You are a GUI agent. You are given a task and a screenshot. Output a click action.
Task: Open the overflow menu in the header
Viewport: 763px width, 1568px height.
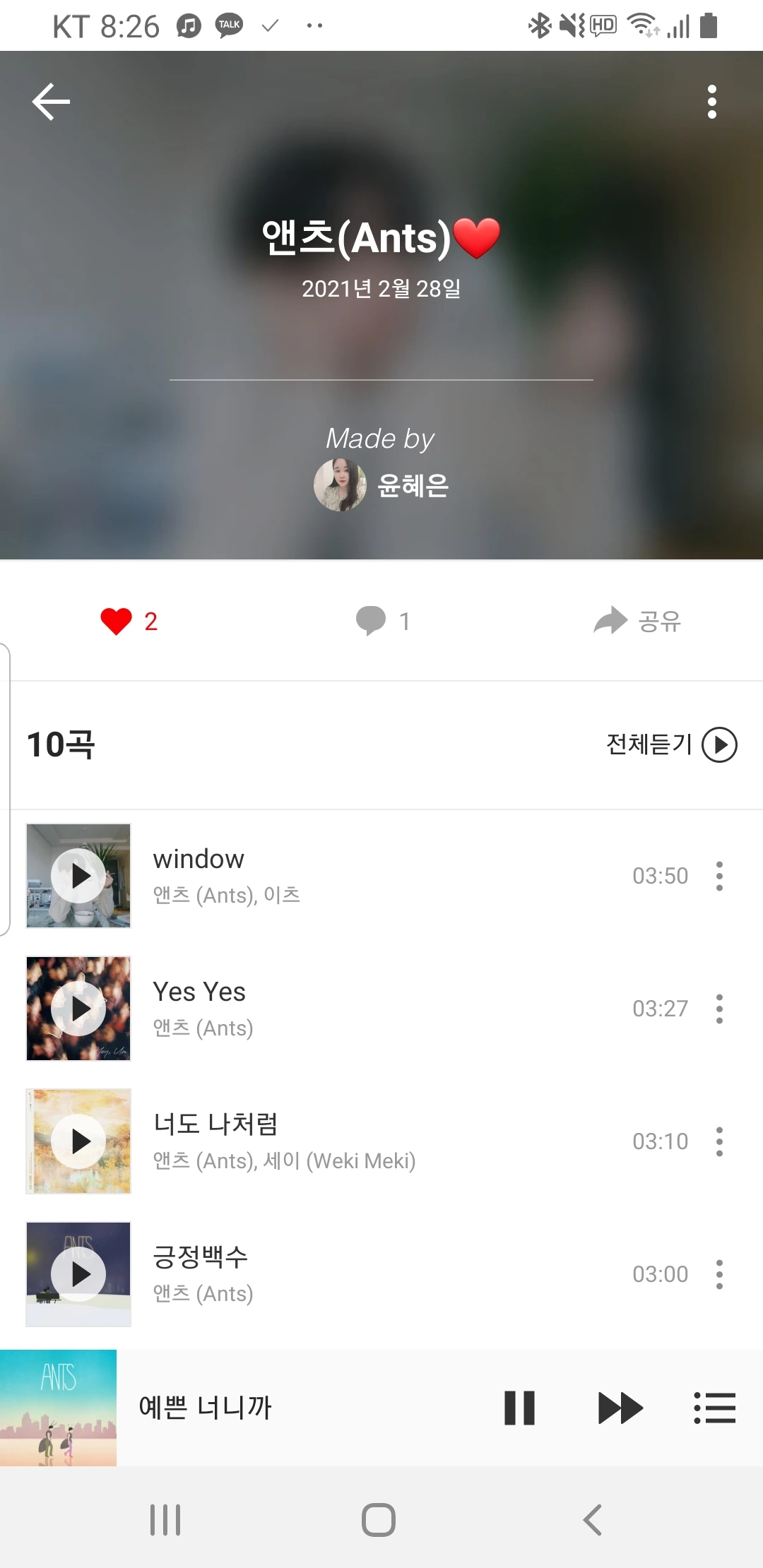[x=711, y=102]
